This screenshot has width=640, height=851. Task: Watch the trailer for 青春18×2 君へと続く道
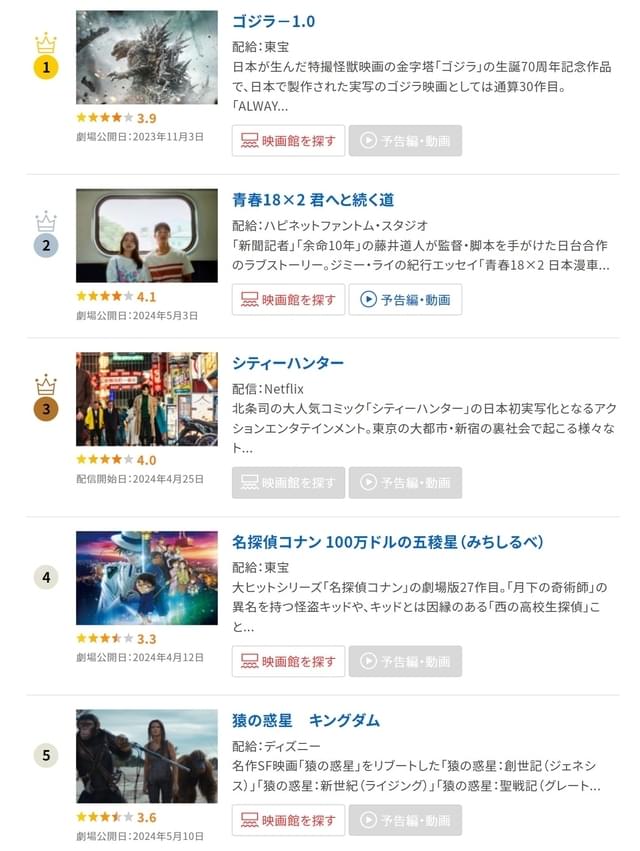tap(405, 299)
